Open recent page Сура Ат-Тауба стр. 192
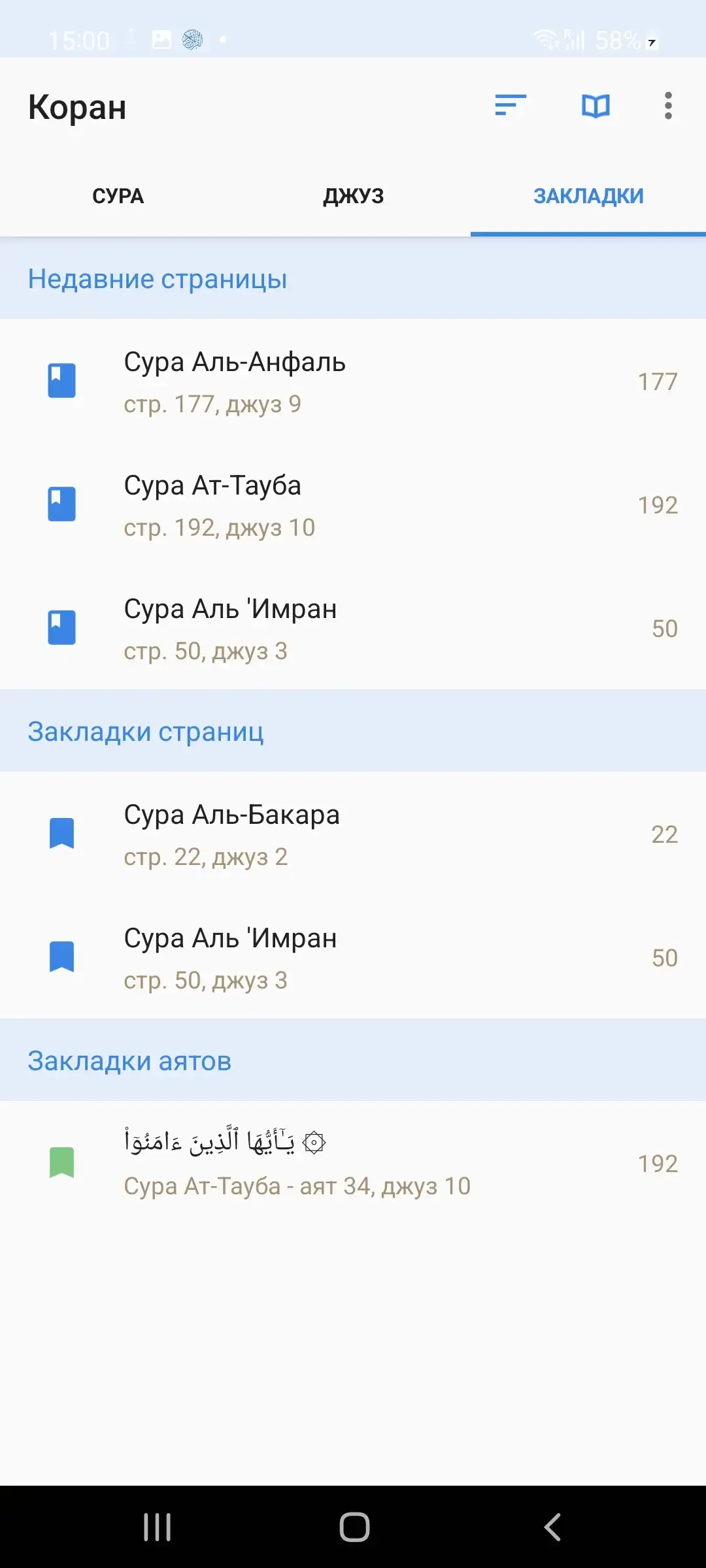The width and height of the screenshot is (706, 1568). click(x=353, y=505)
